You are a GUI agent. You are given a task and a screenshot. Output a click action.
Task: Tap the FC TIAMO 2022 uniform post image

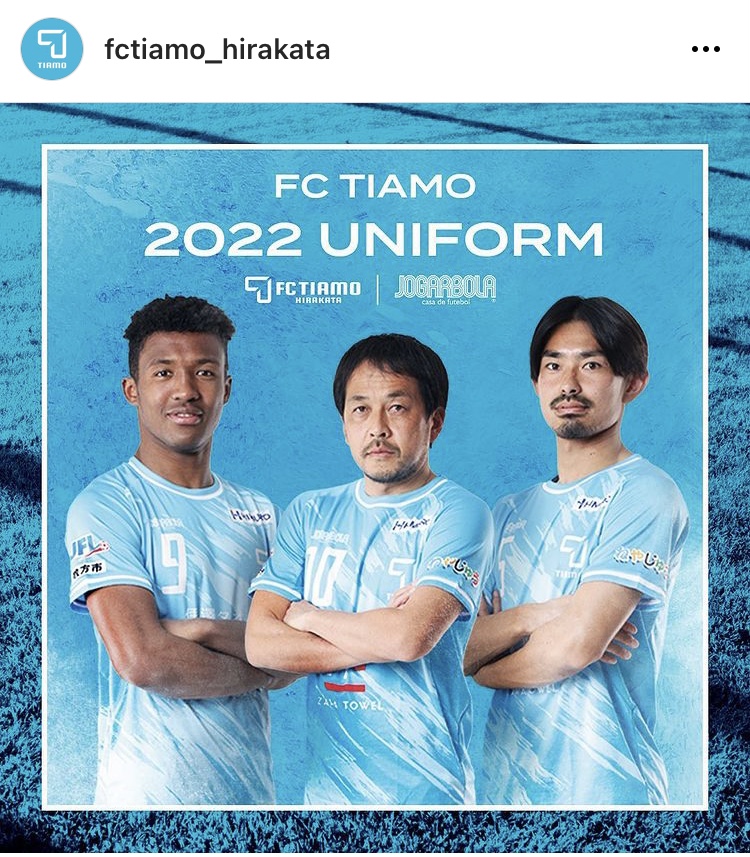[x=375, y=478]
